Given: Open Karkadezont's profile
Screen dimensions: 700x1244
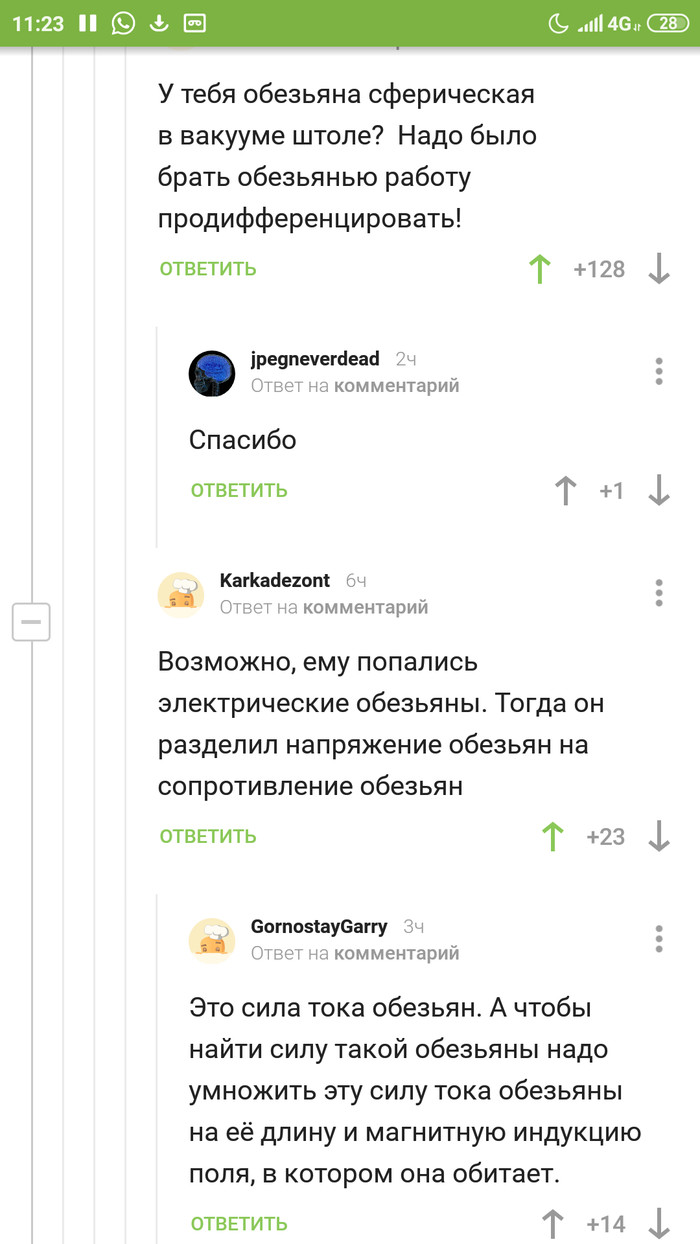Looking at the screenshot, I should 274,581.
